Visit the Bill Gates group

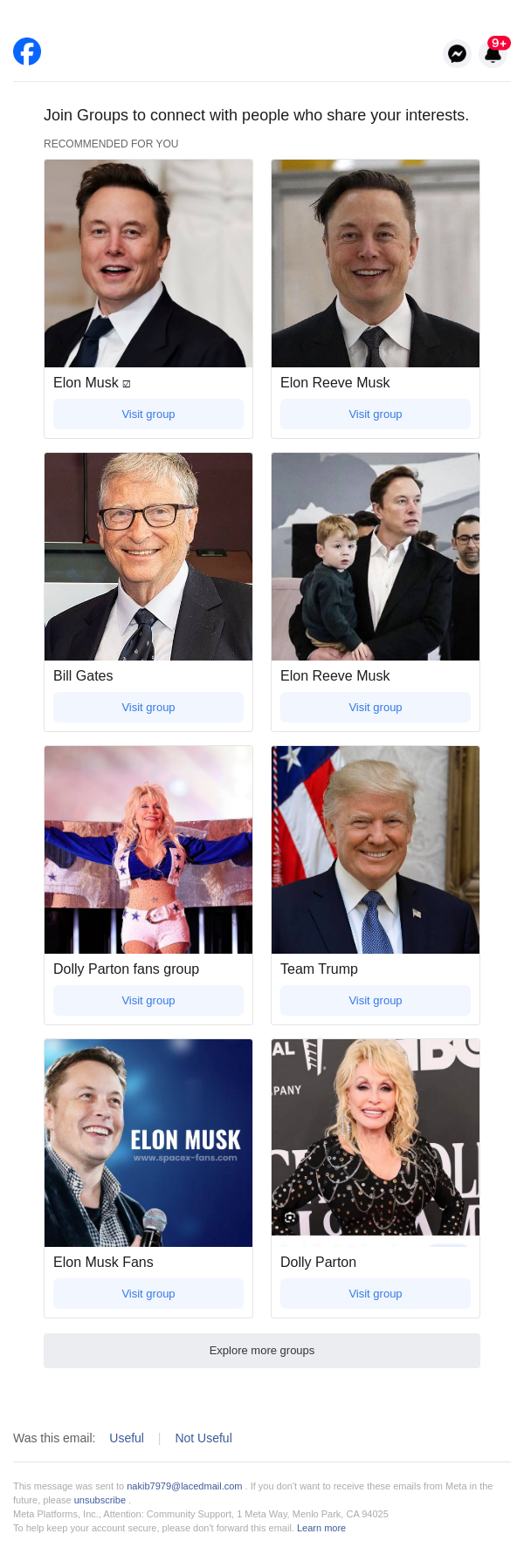click(148, 707)
